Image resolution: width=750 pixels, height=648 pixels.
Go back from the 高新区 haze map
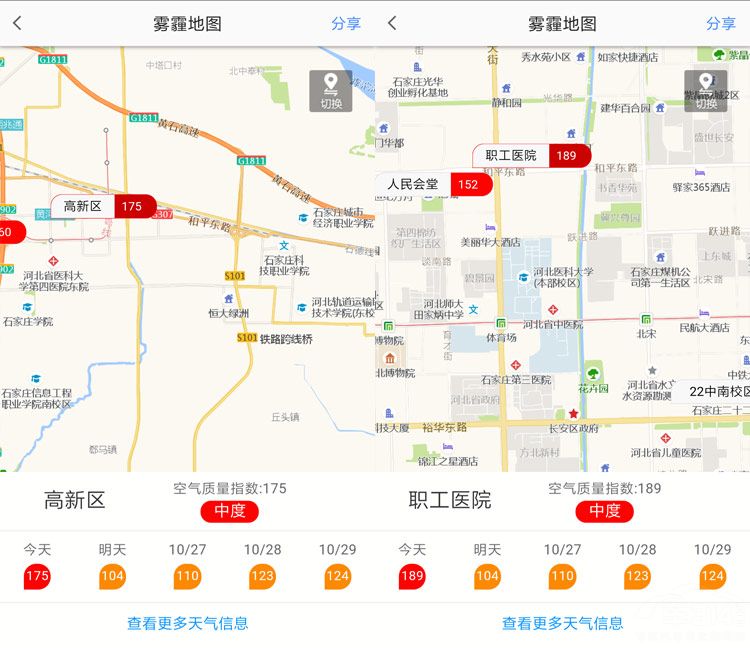17,23
